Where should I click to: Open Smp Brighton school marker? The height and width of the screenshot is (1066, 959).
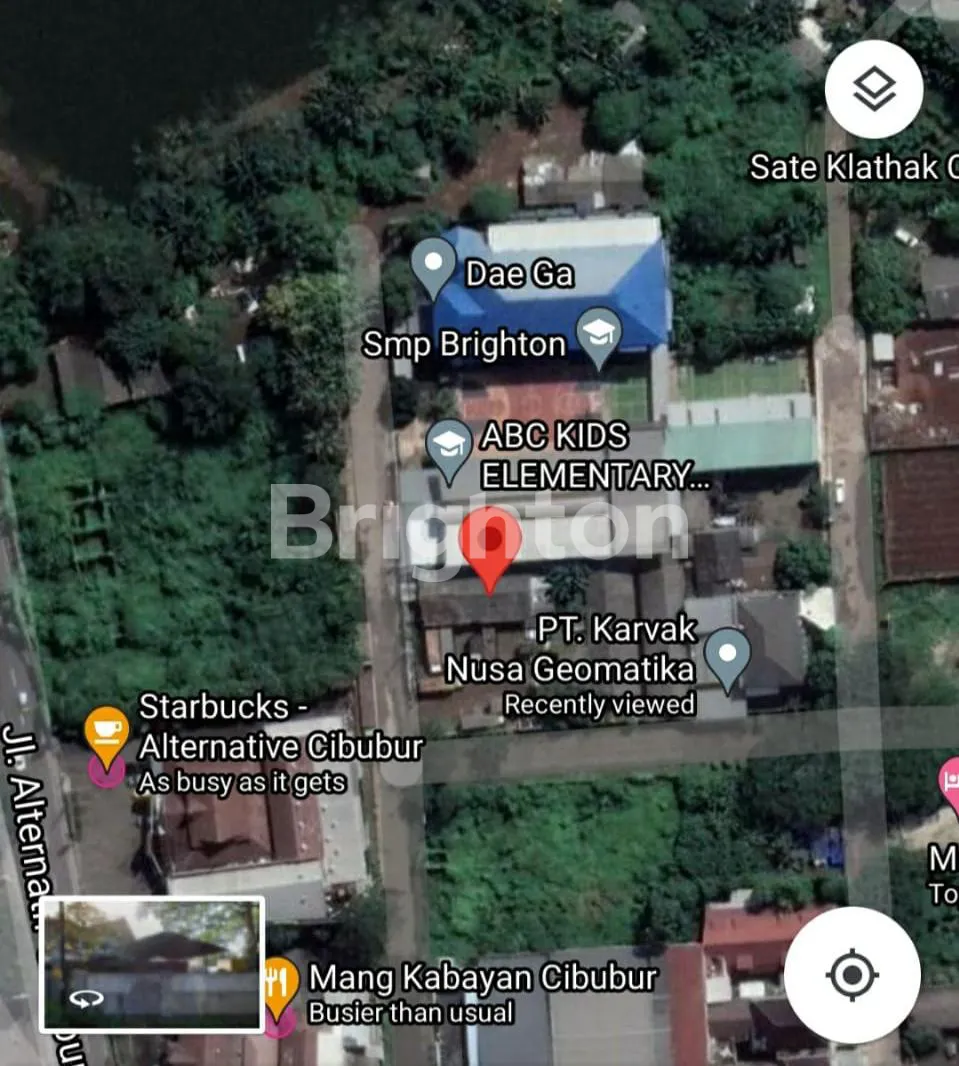point(599,336)
